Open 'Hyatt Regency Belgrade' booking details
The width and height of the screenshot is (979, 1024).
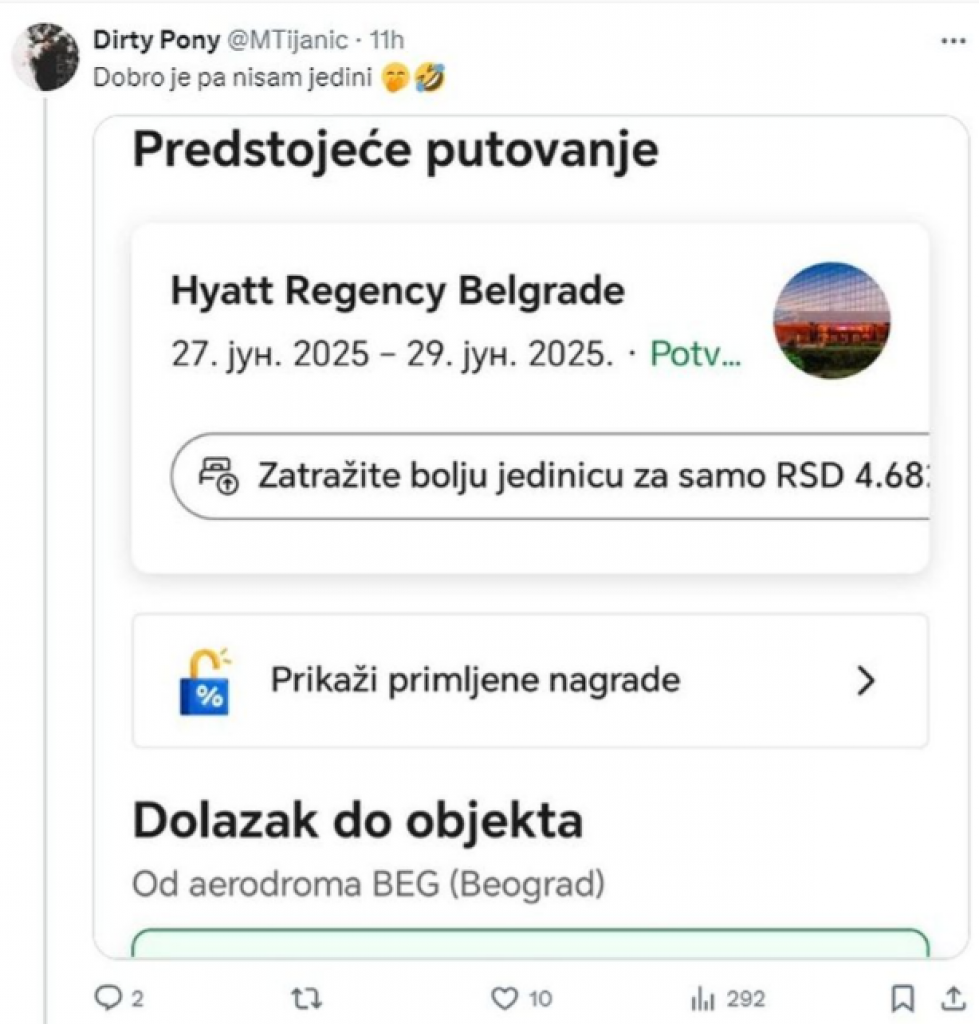(x=398, y=291)
